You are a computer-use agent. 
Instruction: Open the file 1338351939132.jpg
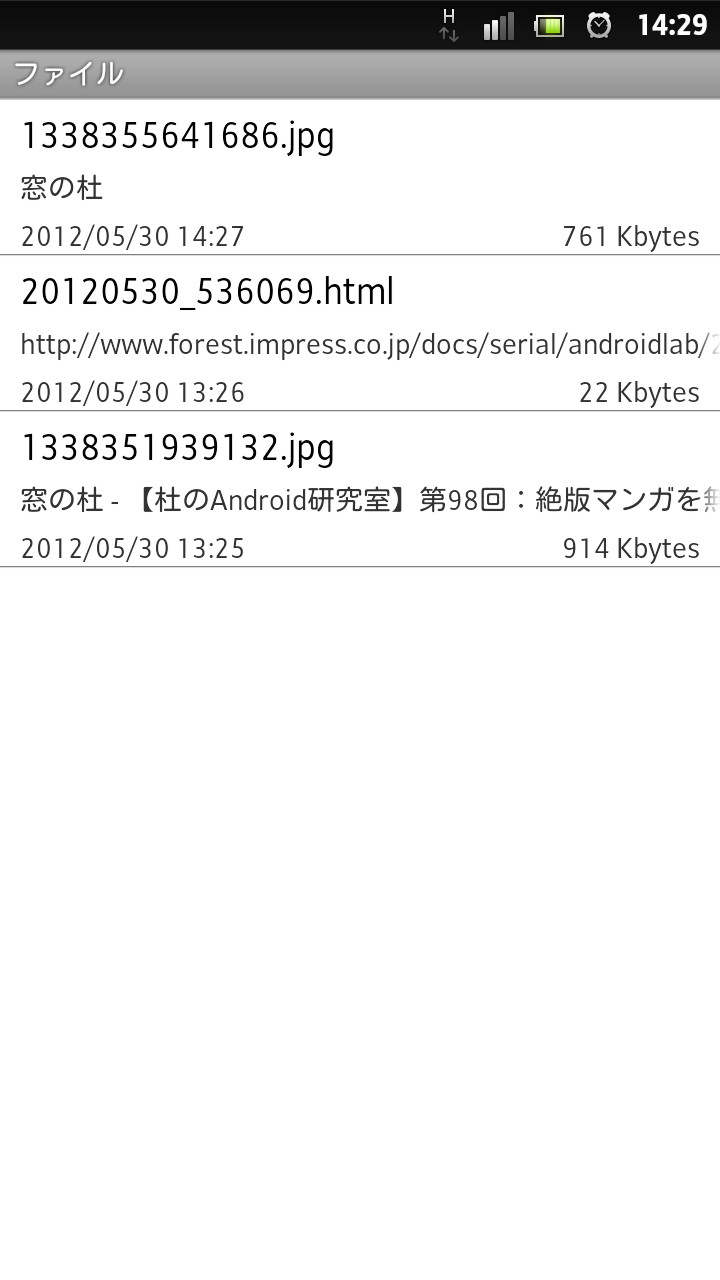(x=178, y=449)
